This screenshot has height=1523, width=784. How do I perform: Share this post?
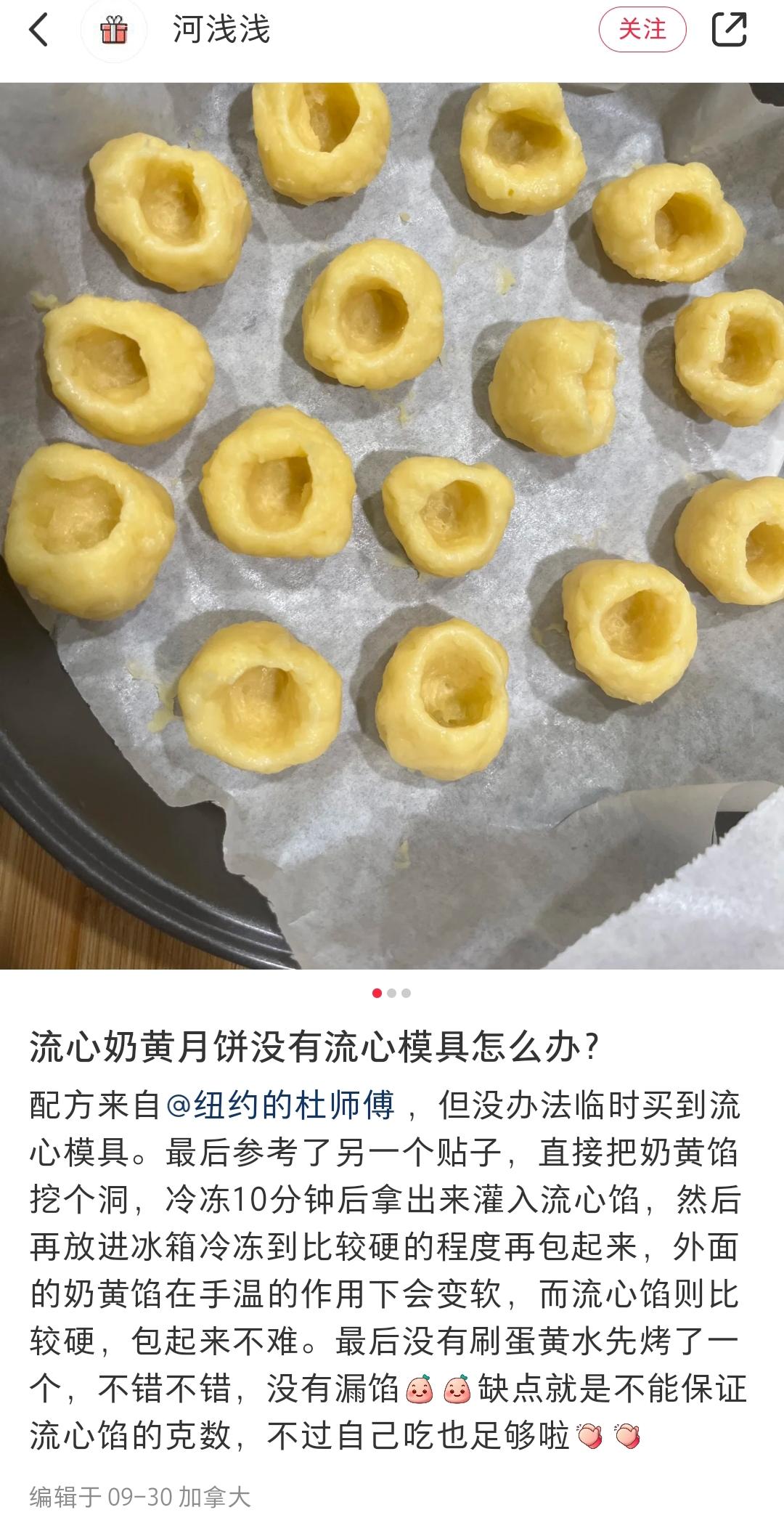[x=729, y=30]
